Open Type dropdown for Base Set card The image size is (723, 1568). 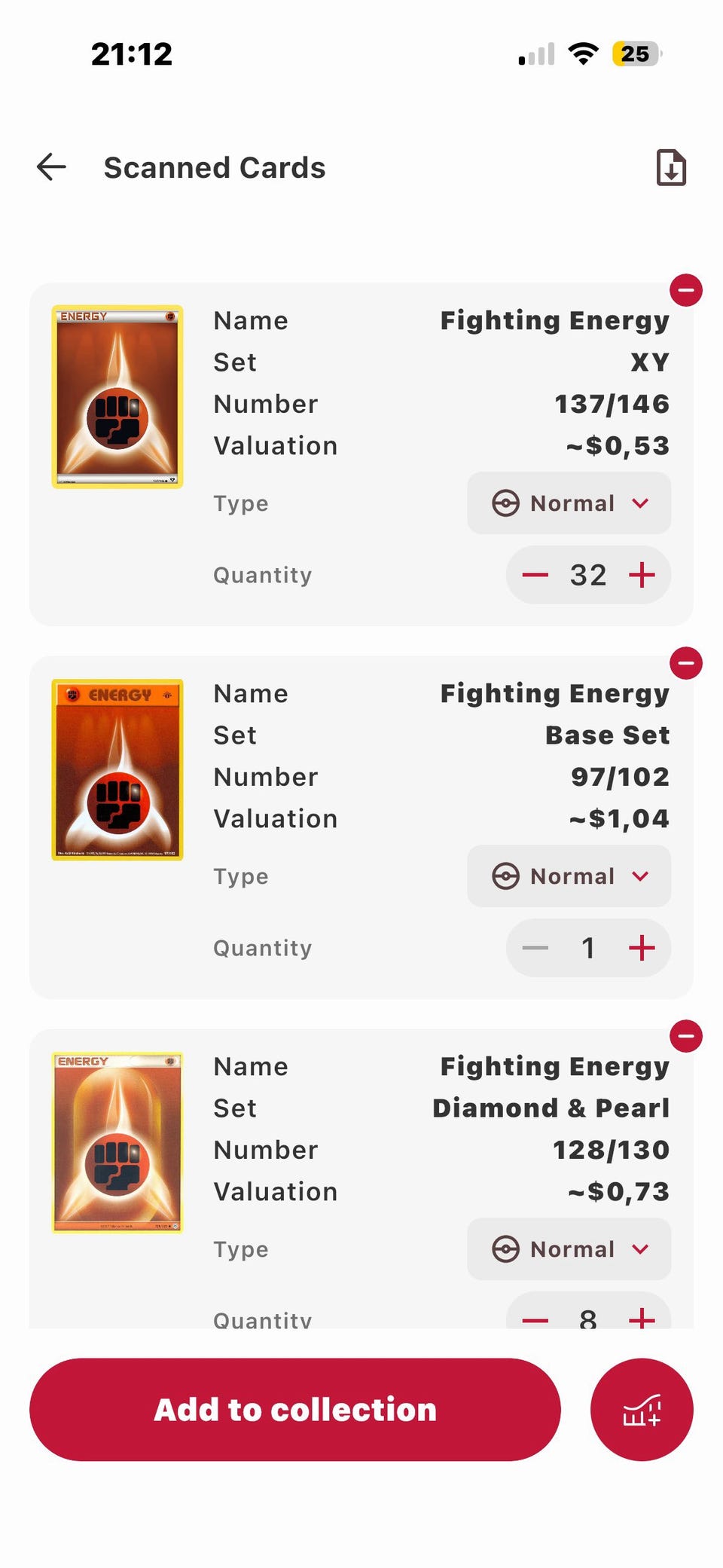click(x=569, y=876)
